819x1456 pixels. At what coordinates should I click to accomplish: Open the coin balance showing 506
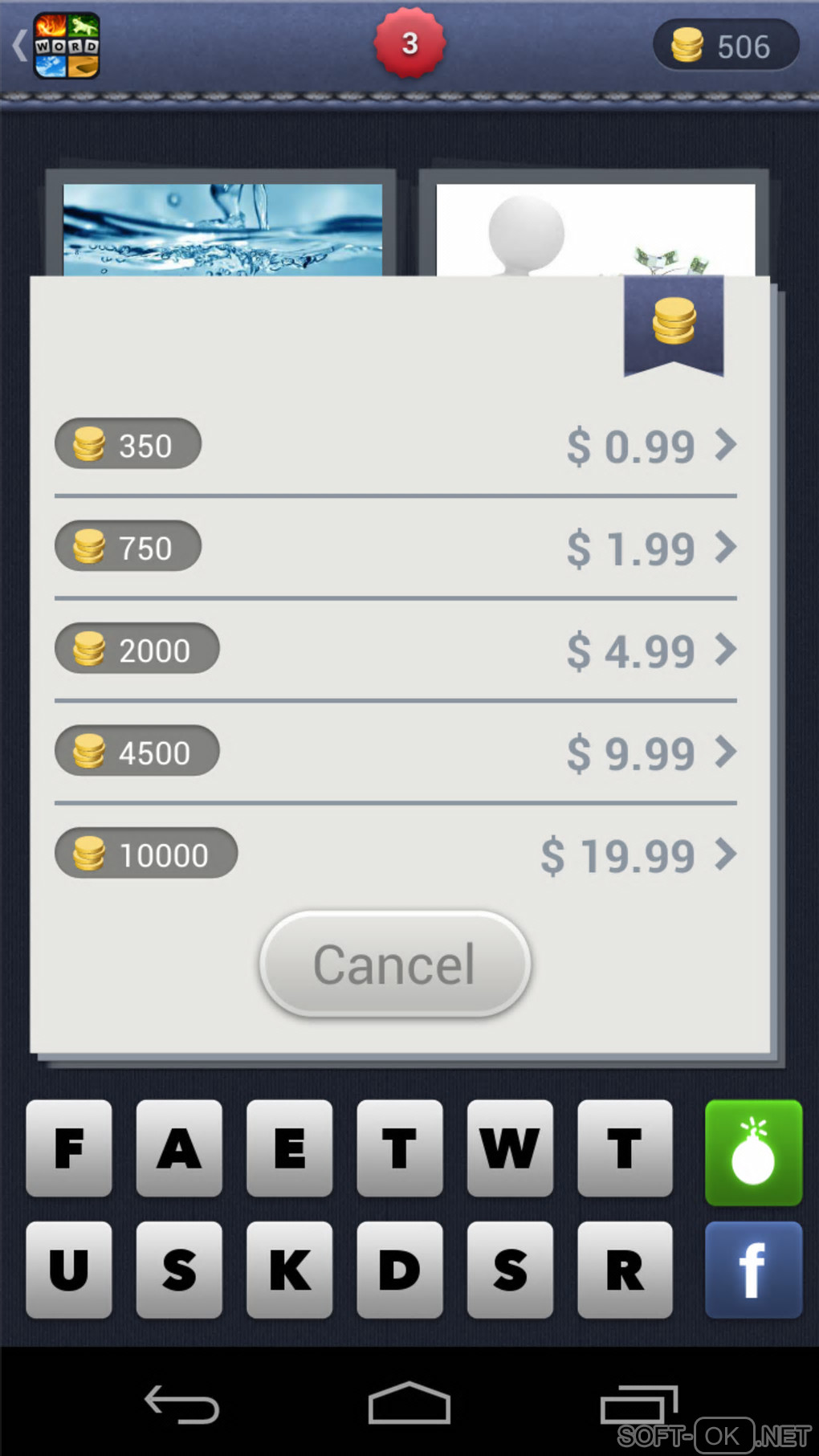(x=725, y=46)
